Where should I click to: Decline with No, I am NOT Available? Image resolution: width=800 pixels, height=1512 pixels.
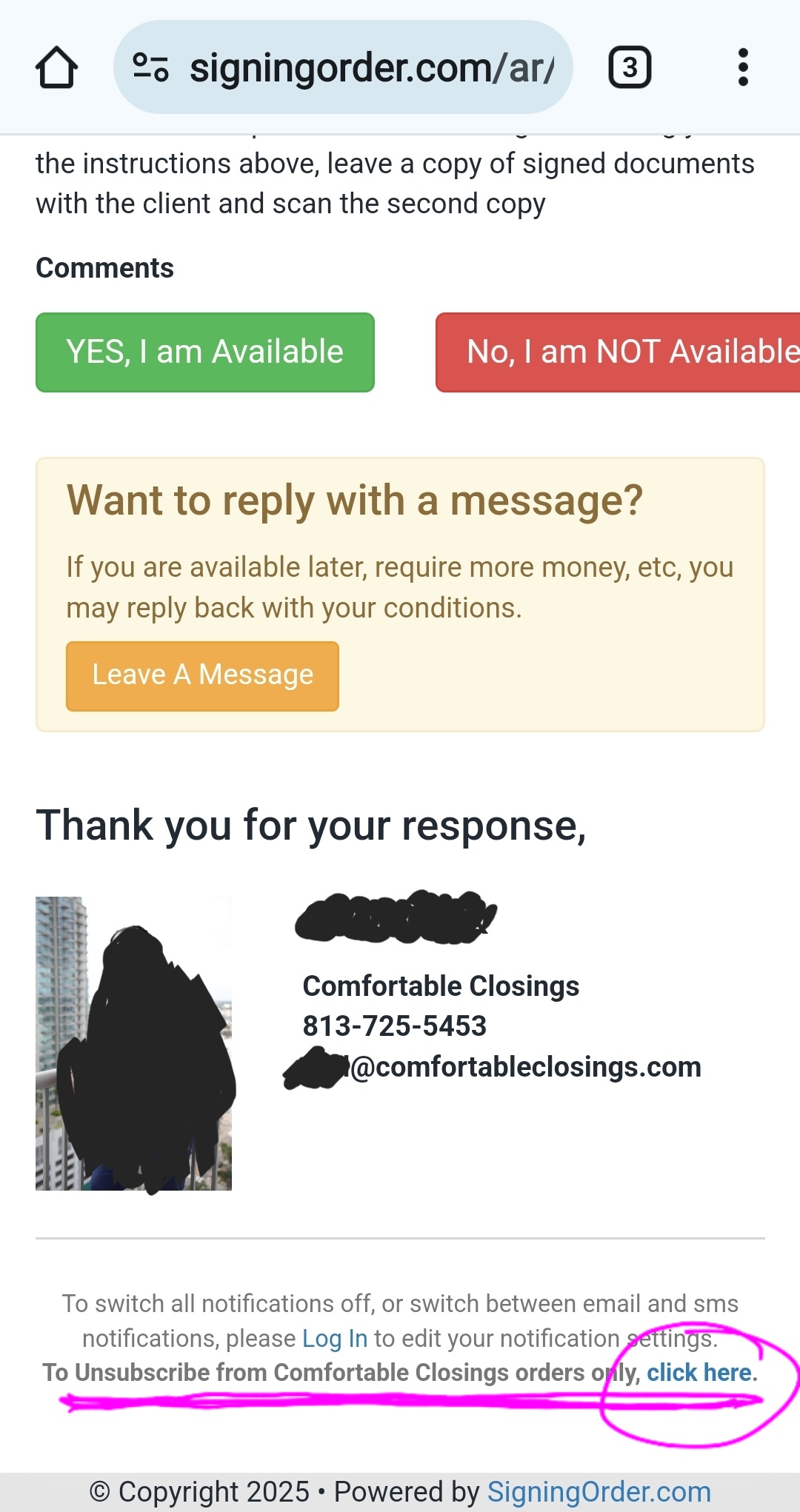click(618, 352)
